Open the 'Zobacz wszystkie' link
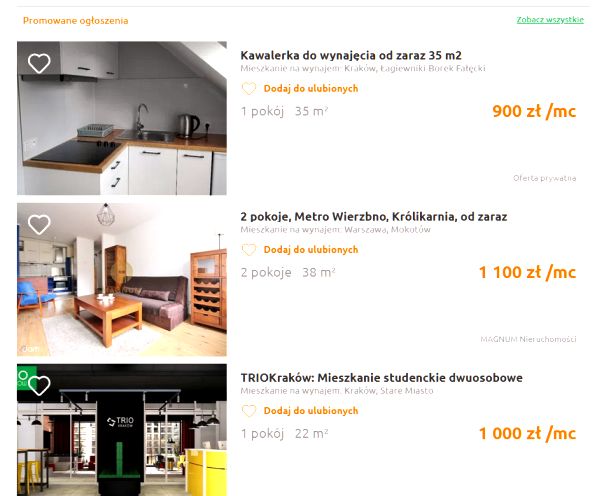The height and width of the screenshot is (496, 604). [549, 20]
